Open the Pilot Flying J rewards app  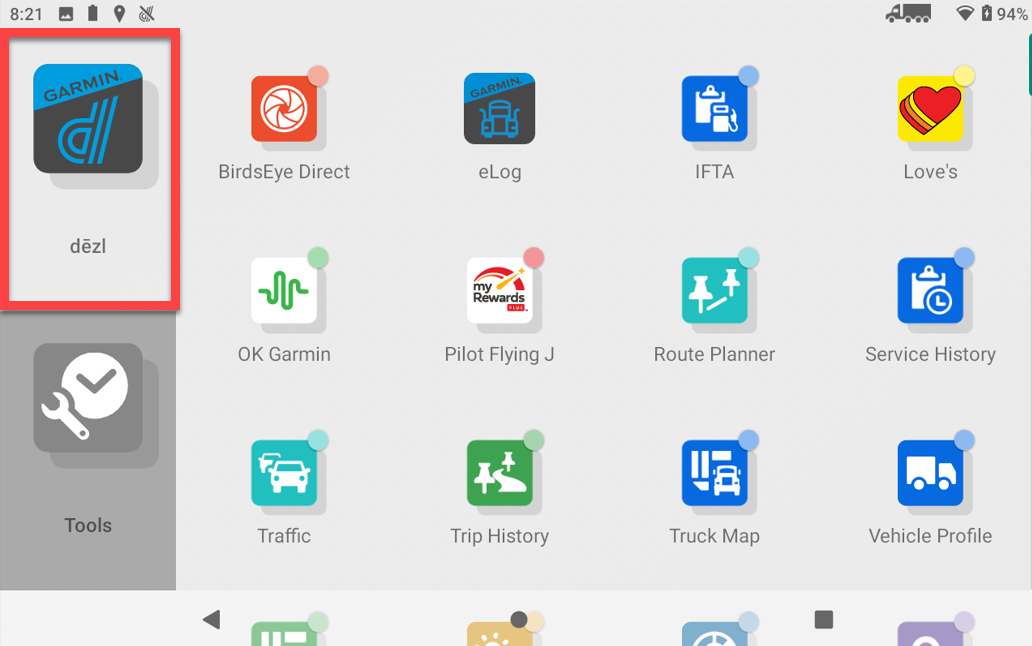(x=499, y=292)
